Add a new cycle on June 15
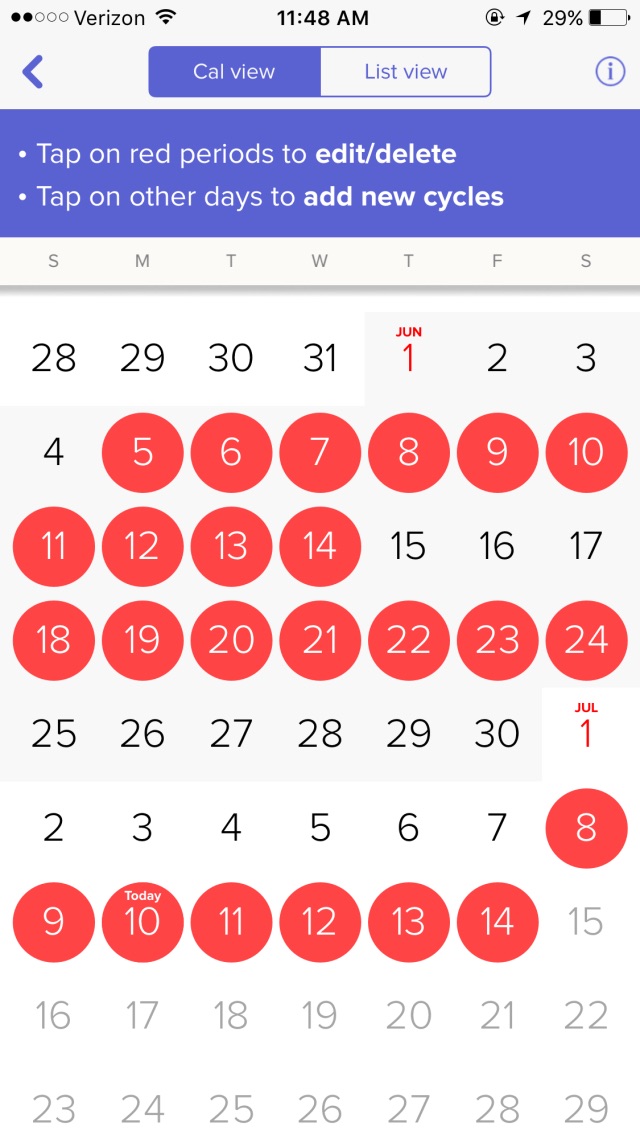Screen dimensions: 640x1139 click(408, 546)
